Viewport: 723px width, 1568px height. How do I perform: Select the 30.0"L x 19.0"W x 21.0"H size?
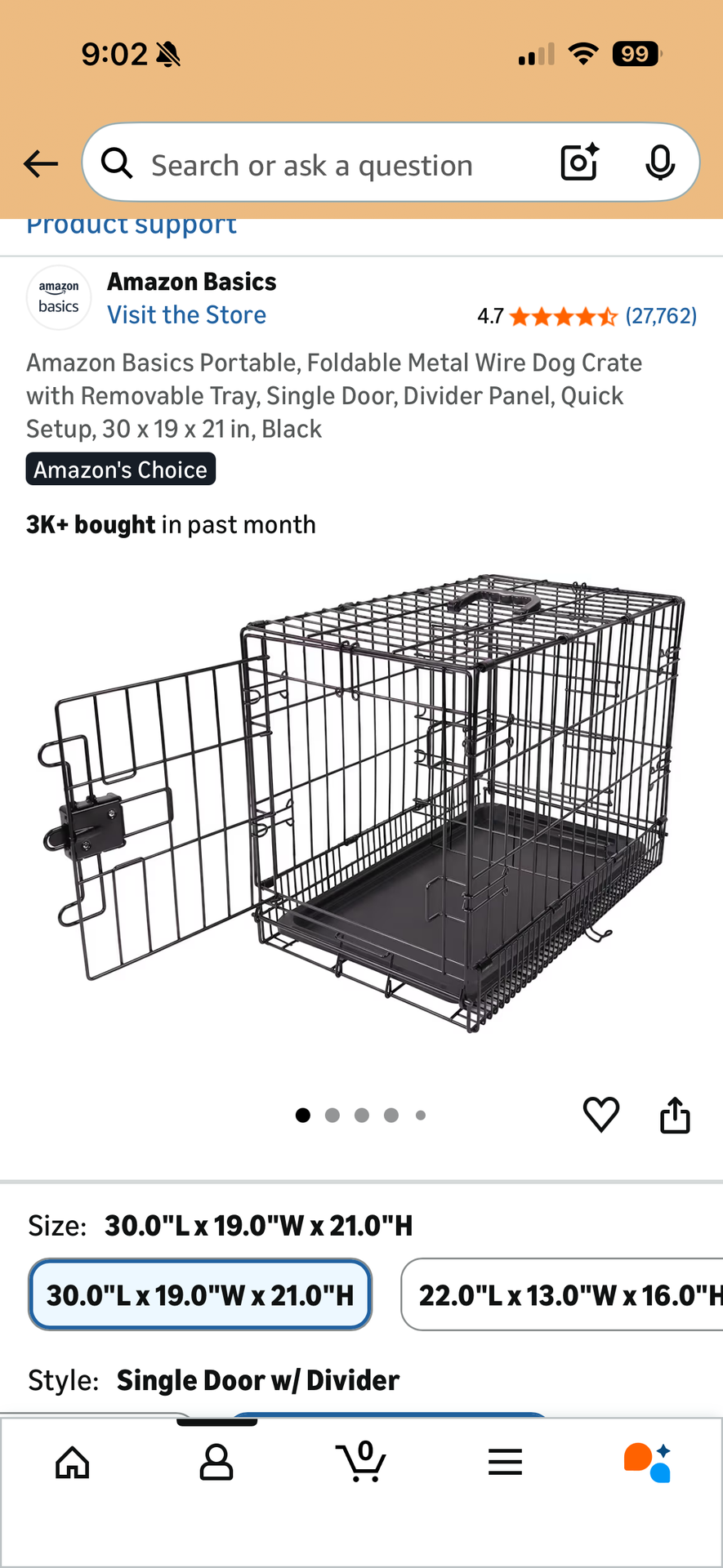coord(200,1294)
